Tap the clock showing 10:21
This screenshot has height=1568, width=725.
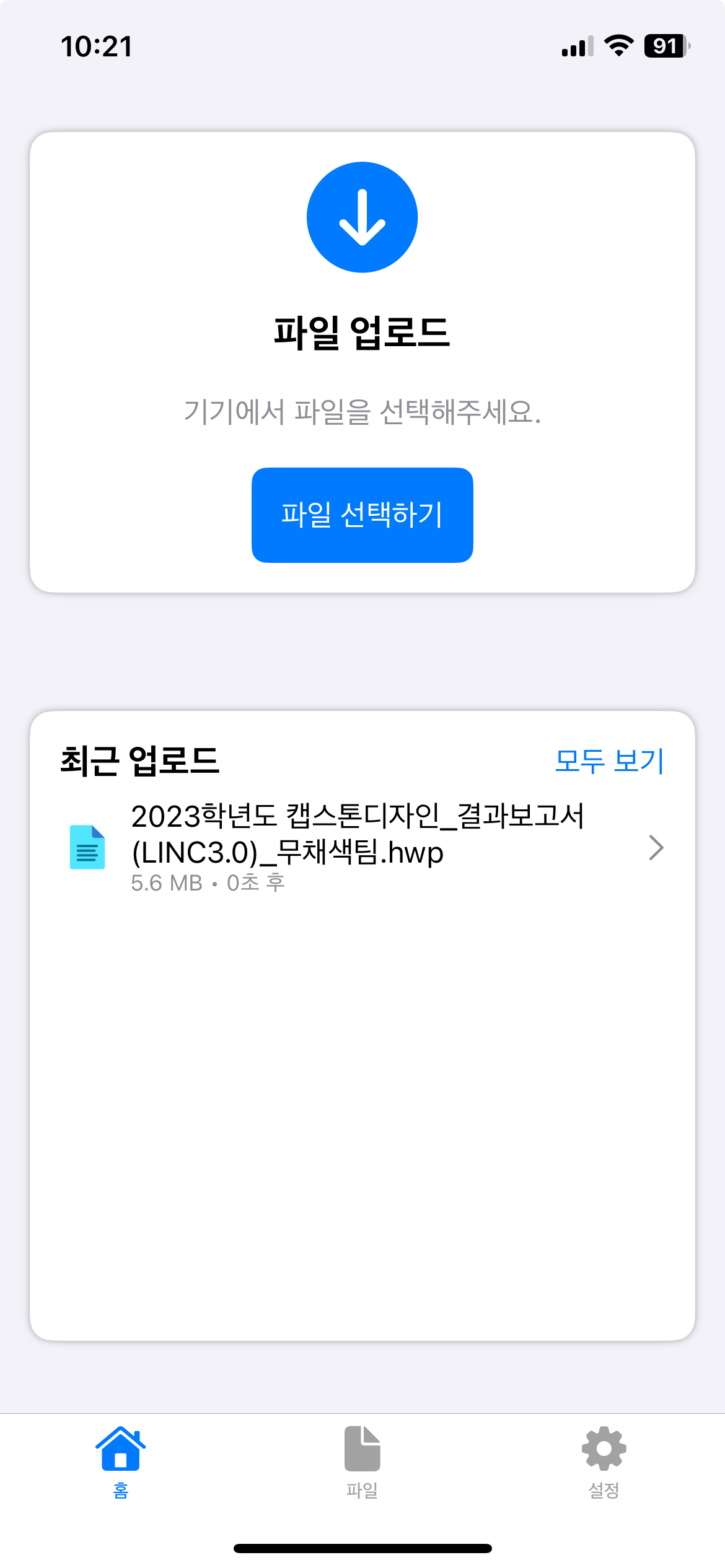(97, 45)
